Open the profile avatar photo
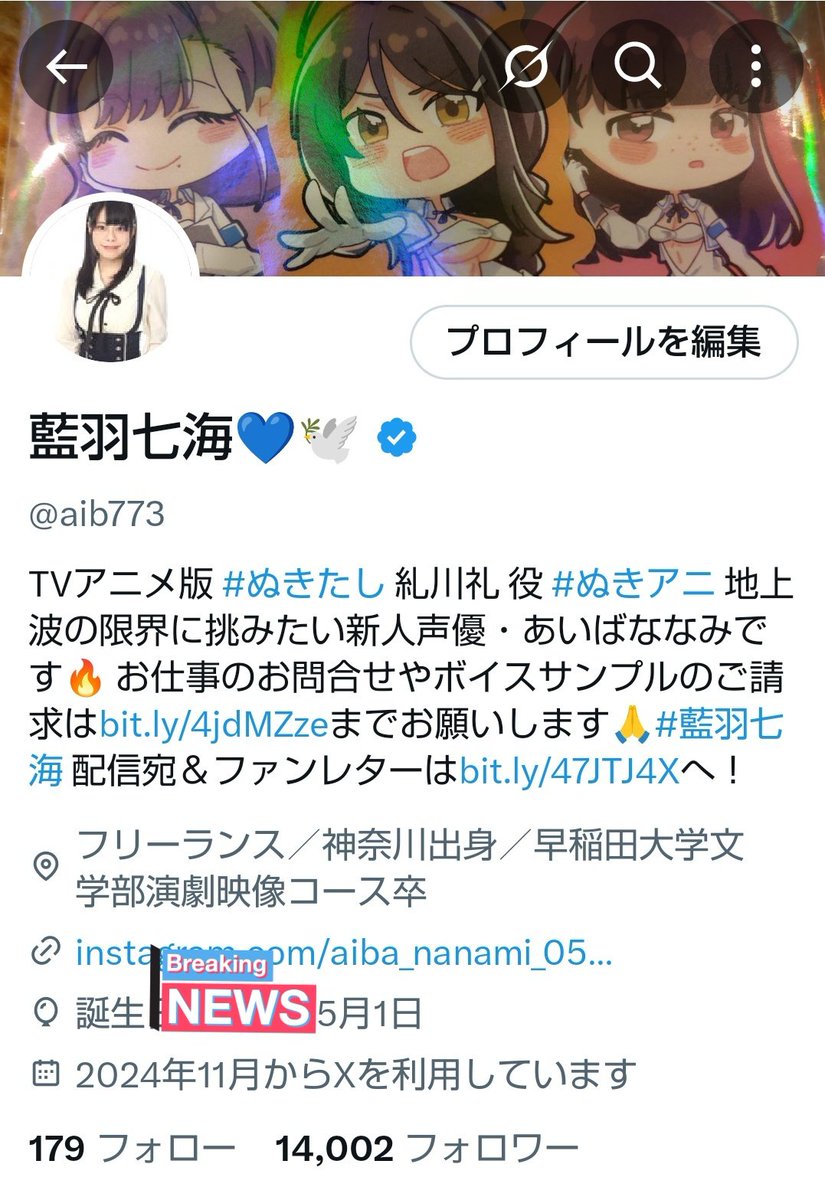 (x=112, y=282)
